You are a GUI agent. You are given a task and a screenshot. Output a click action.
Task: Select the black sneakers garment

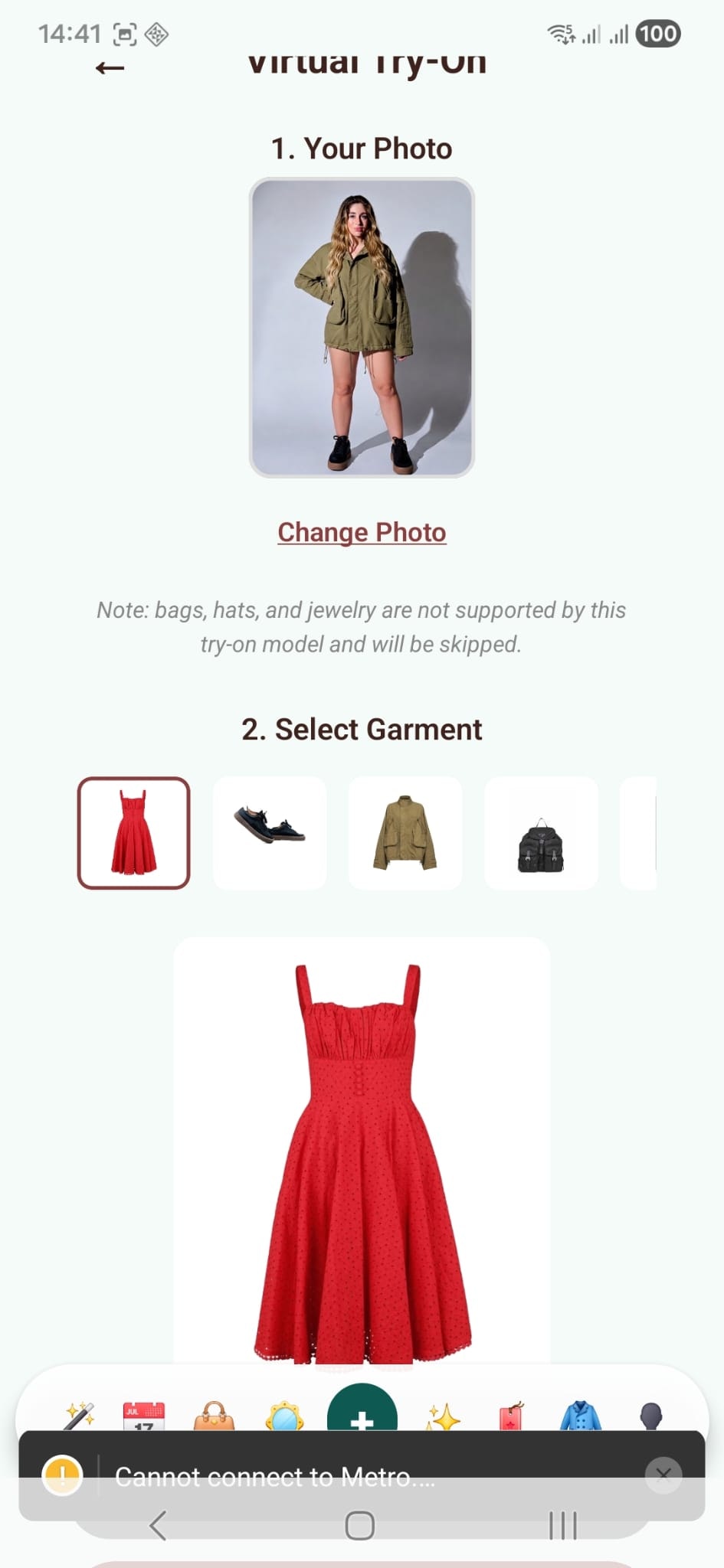269,832
